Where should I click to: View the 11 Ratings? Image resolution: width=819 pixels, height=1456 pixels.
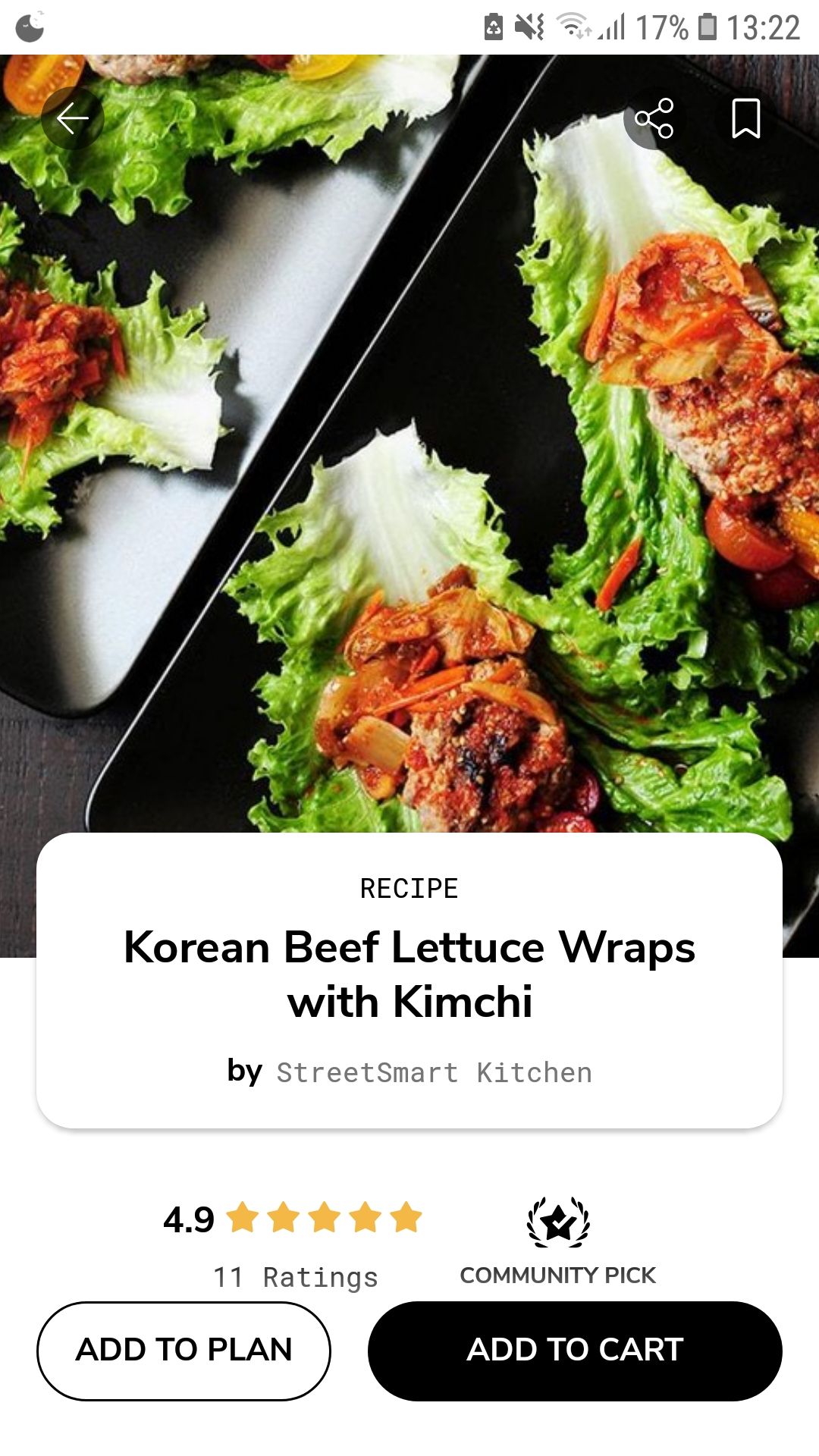pyautogui.click(x=296, y=1277)
